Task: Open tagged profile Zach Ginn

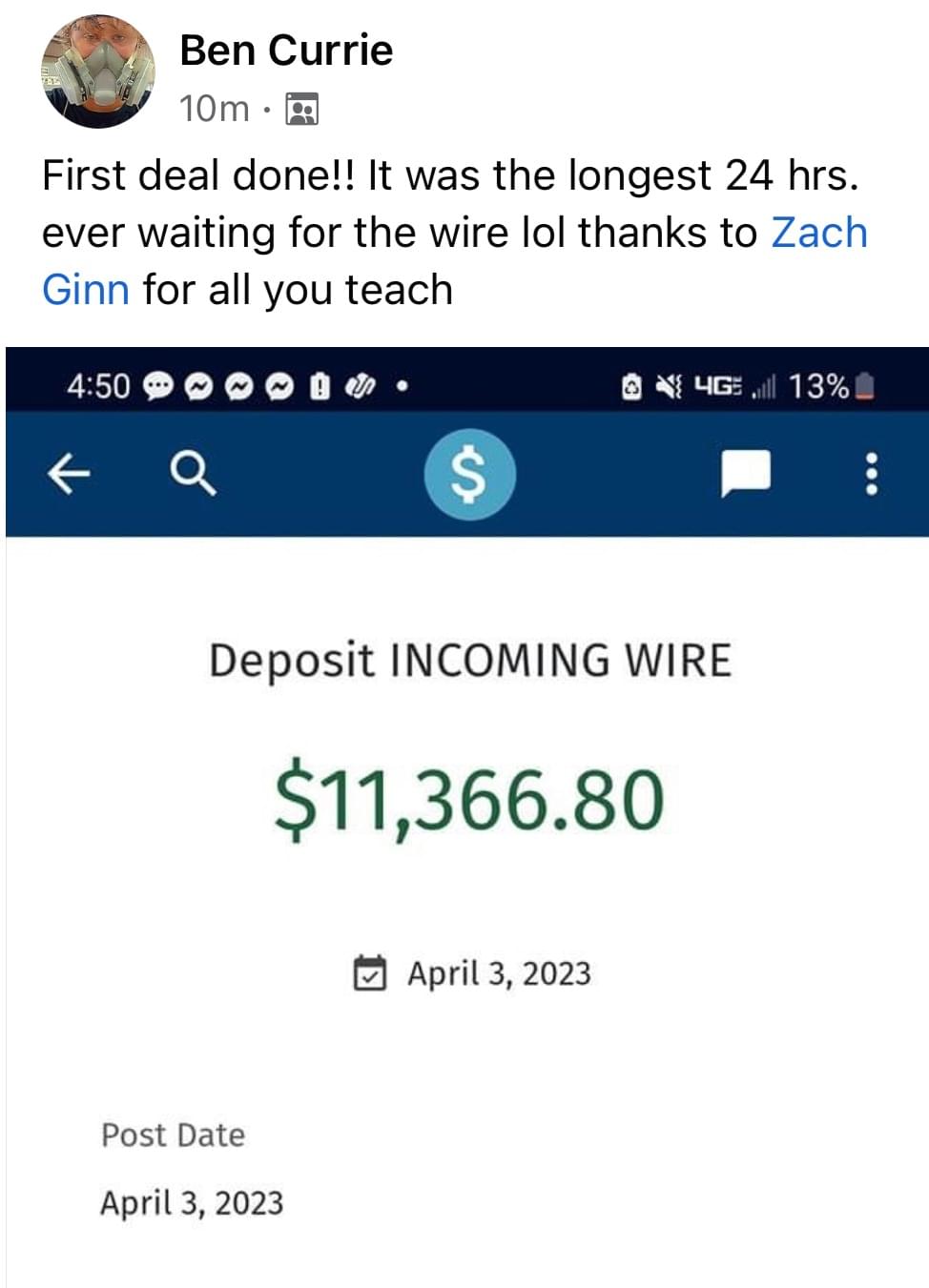Action: pos(818,233)
